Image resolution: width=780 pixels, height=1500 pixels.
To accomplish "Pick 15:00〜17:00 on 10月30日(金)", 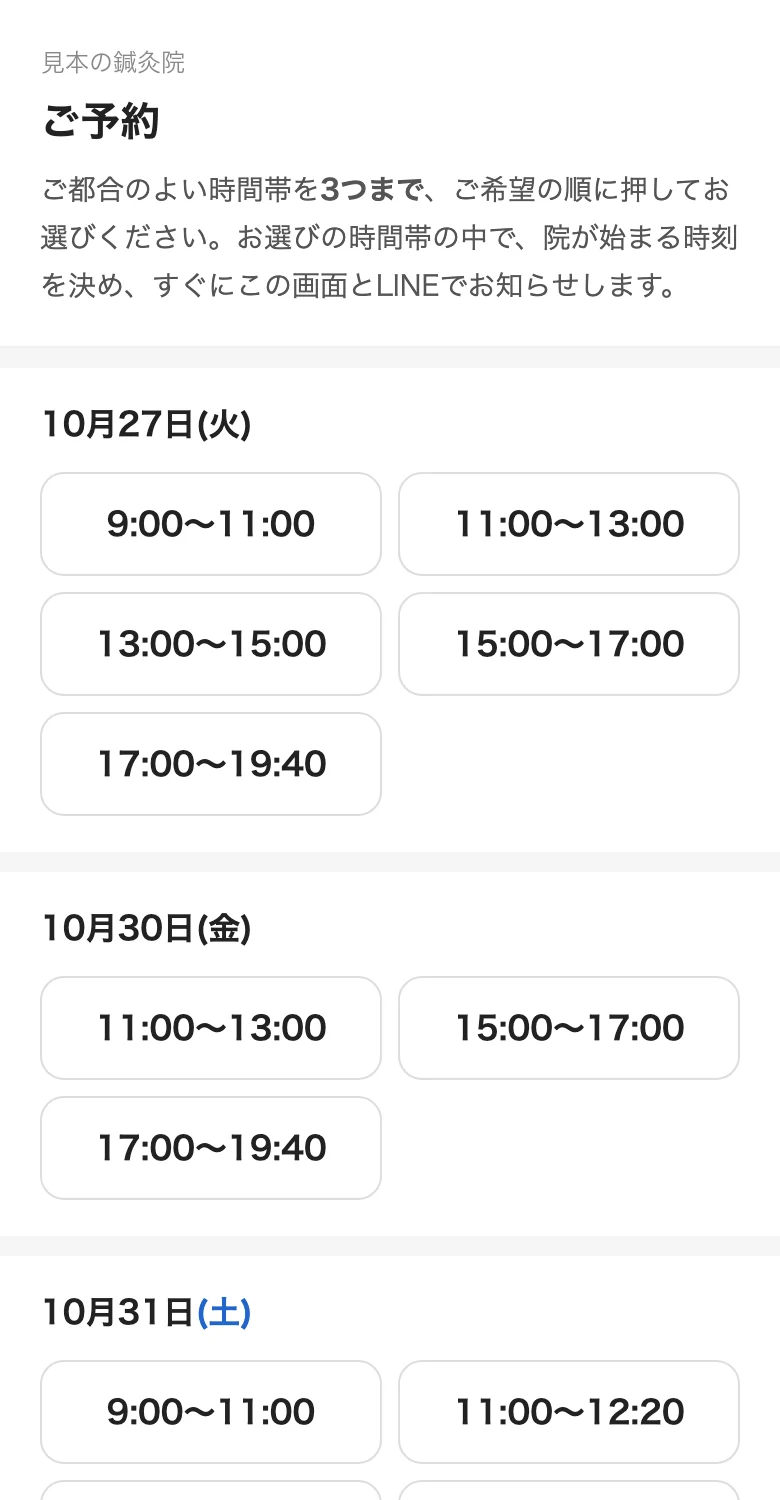I will point(569,1028).
